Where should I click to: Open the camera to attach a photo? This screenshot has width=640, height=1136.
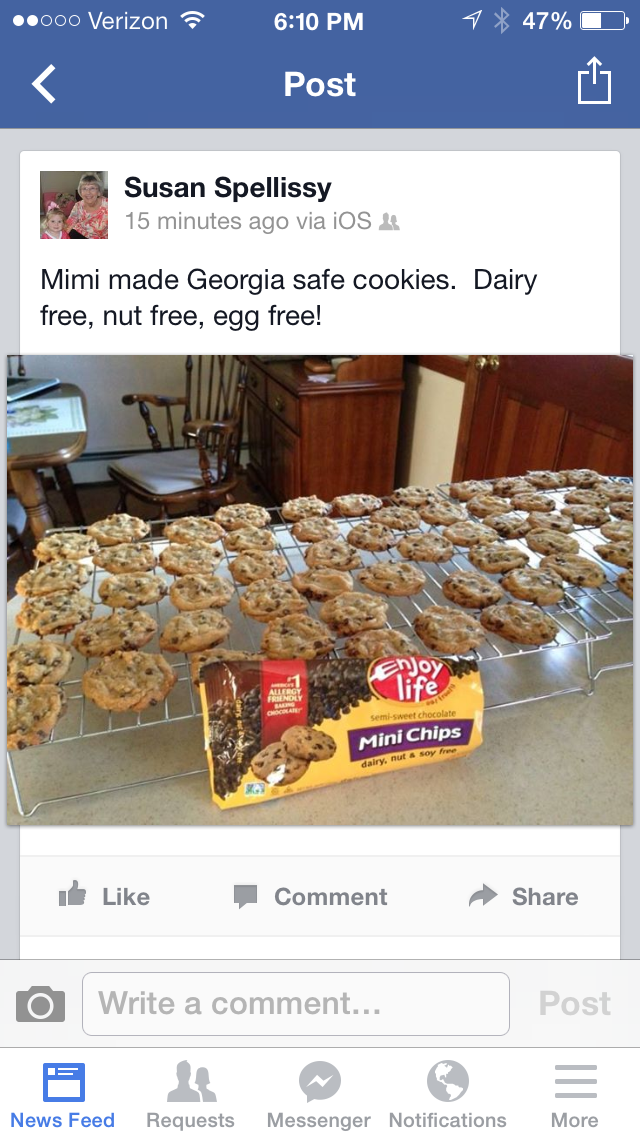(41, 1003)
